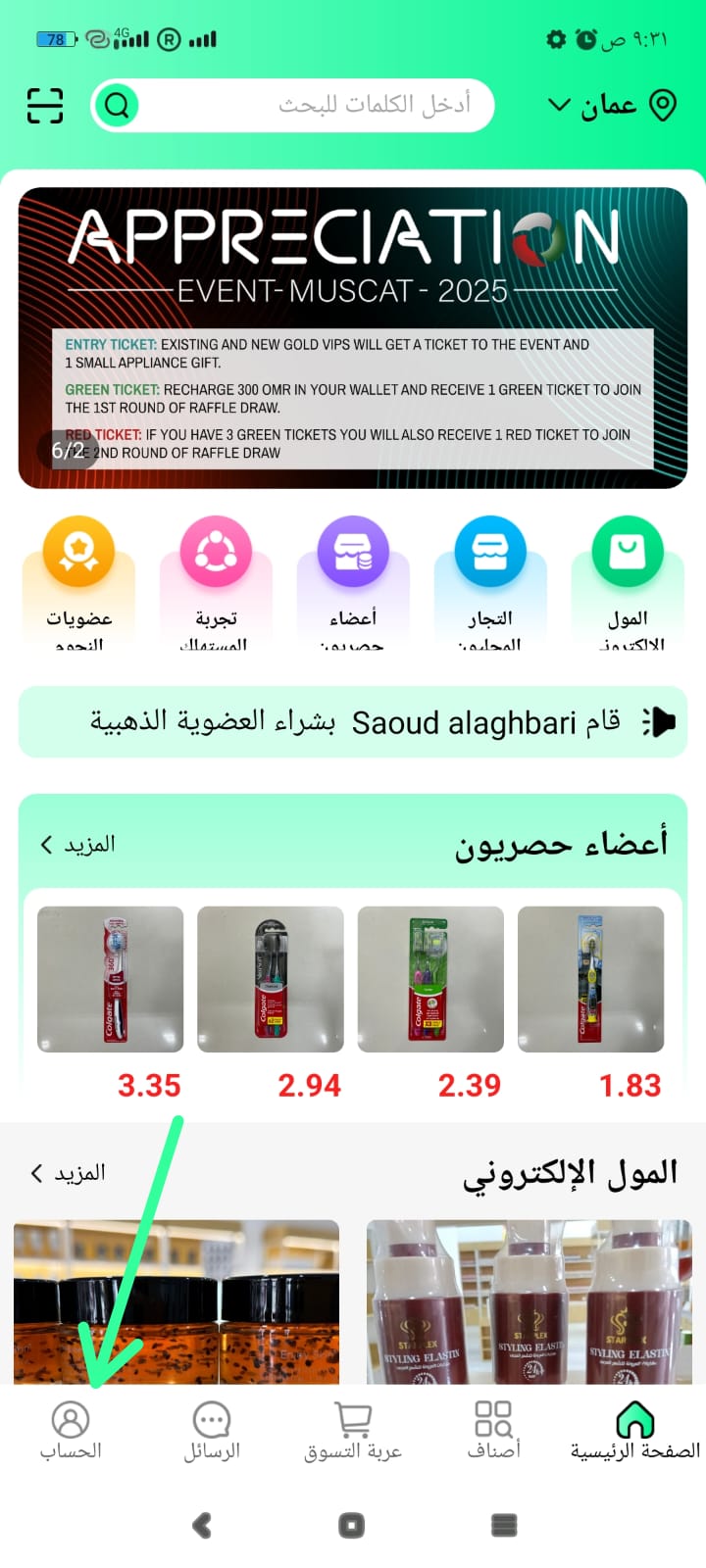Image resolution: width=706 pixels, height=1568 pixels.
Task: Show more in أعضاء حصريون section
Action: click(x=78, y=845)
